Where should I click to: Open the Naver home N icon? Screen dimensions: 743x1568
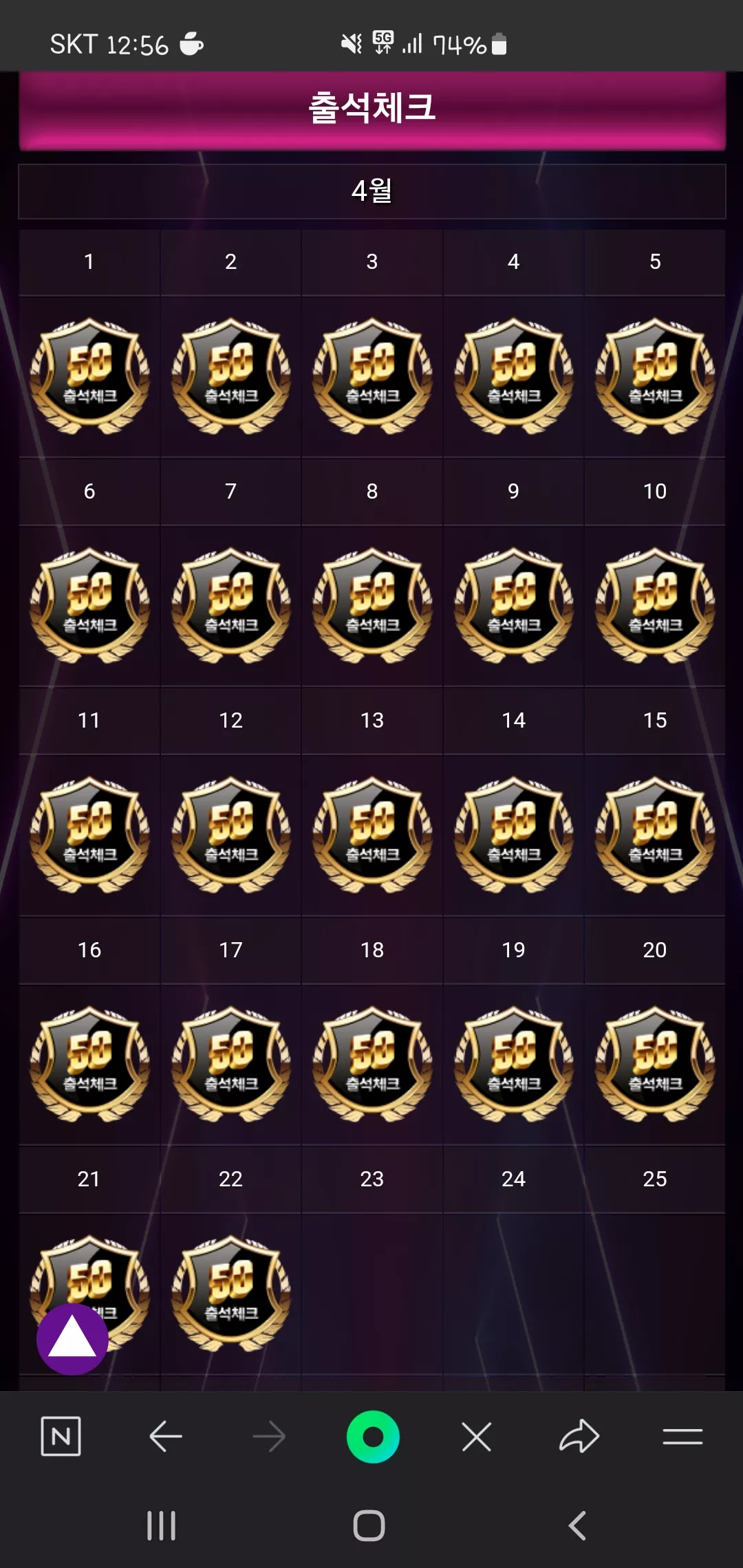[x=61, y=1437]
